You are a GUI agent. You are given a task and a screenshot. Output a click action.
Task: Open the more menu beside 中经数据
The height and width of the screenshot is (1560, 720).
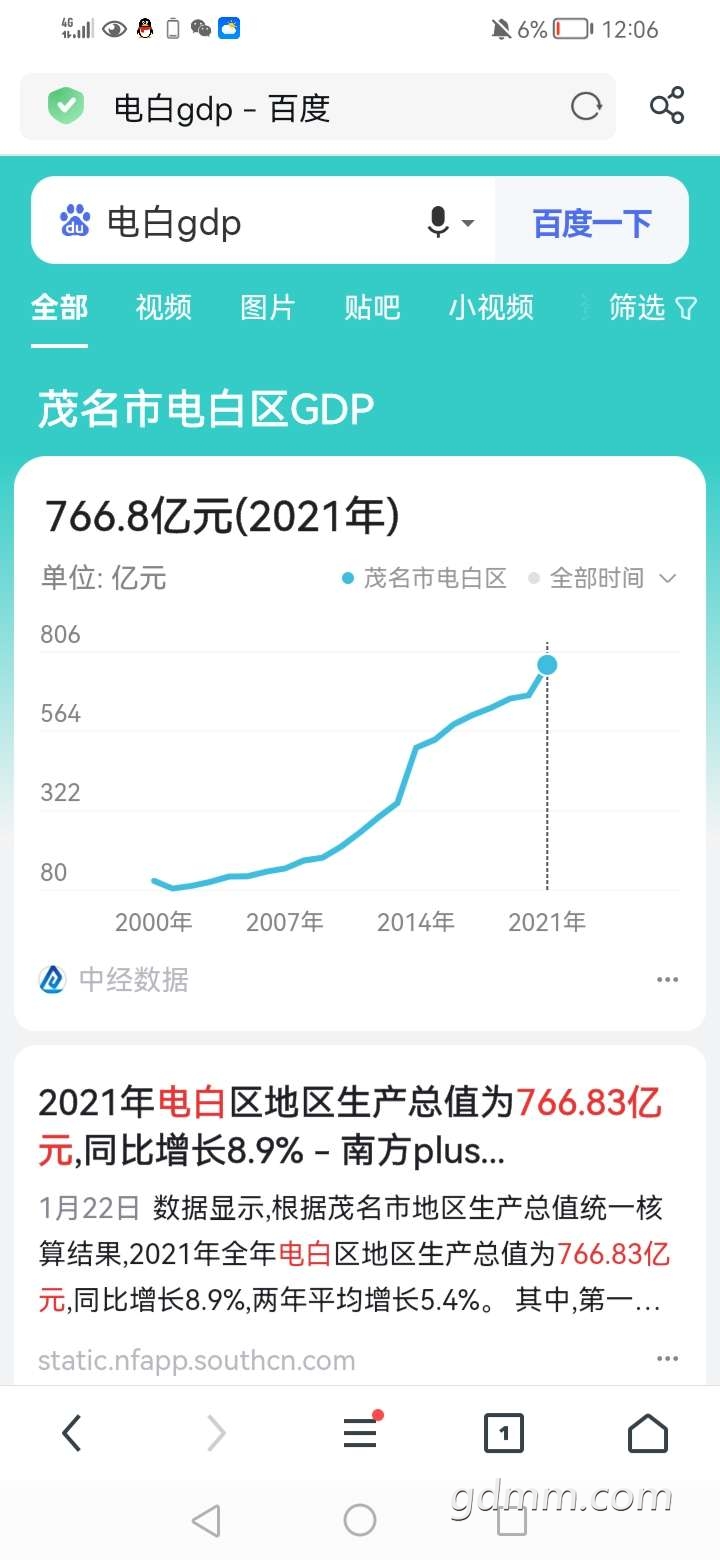point(668,980)
